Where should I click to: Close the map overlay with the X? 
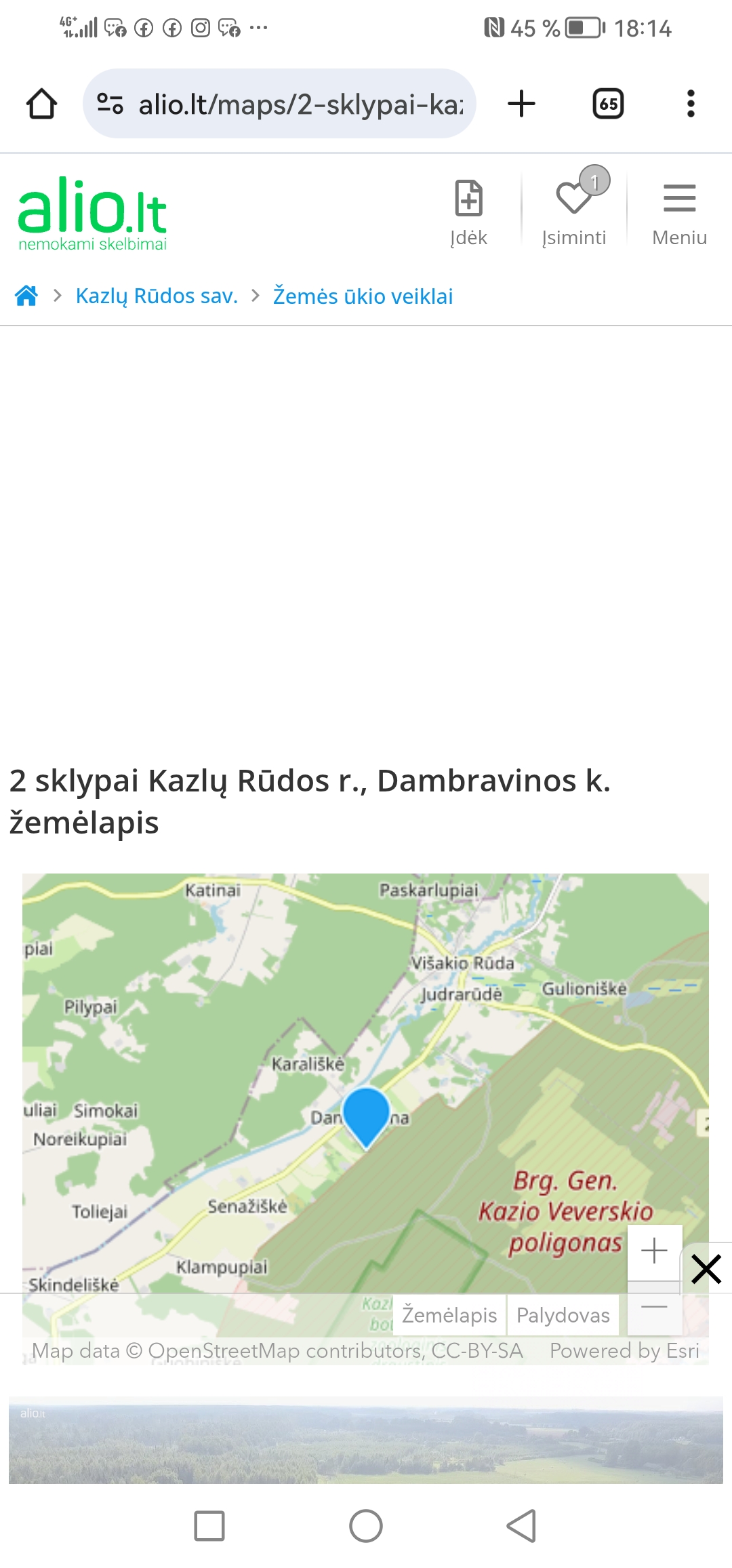click(707, 1268)
